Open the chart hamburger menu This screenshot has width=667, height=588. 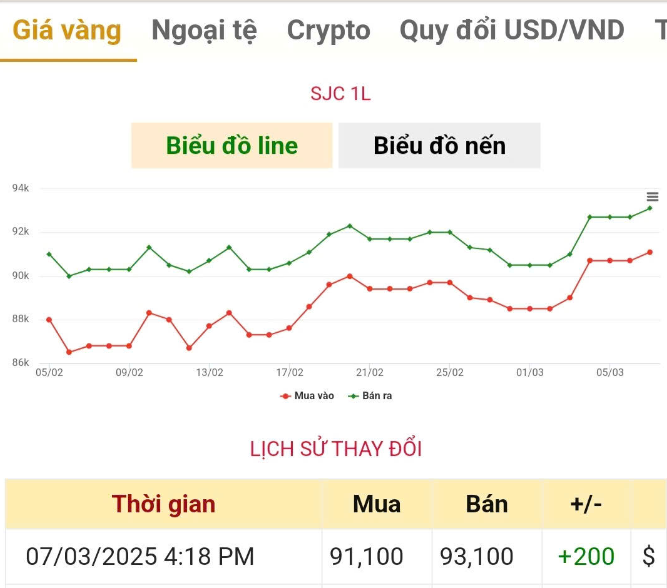pyautogui.click(x=653, y=197)
